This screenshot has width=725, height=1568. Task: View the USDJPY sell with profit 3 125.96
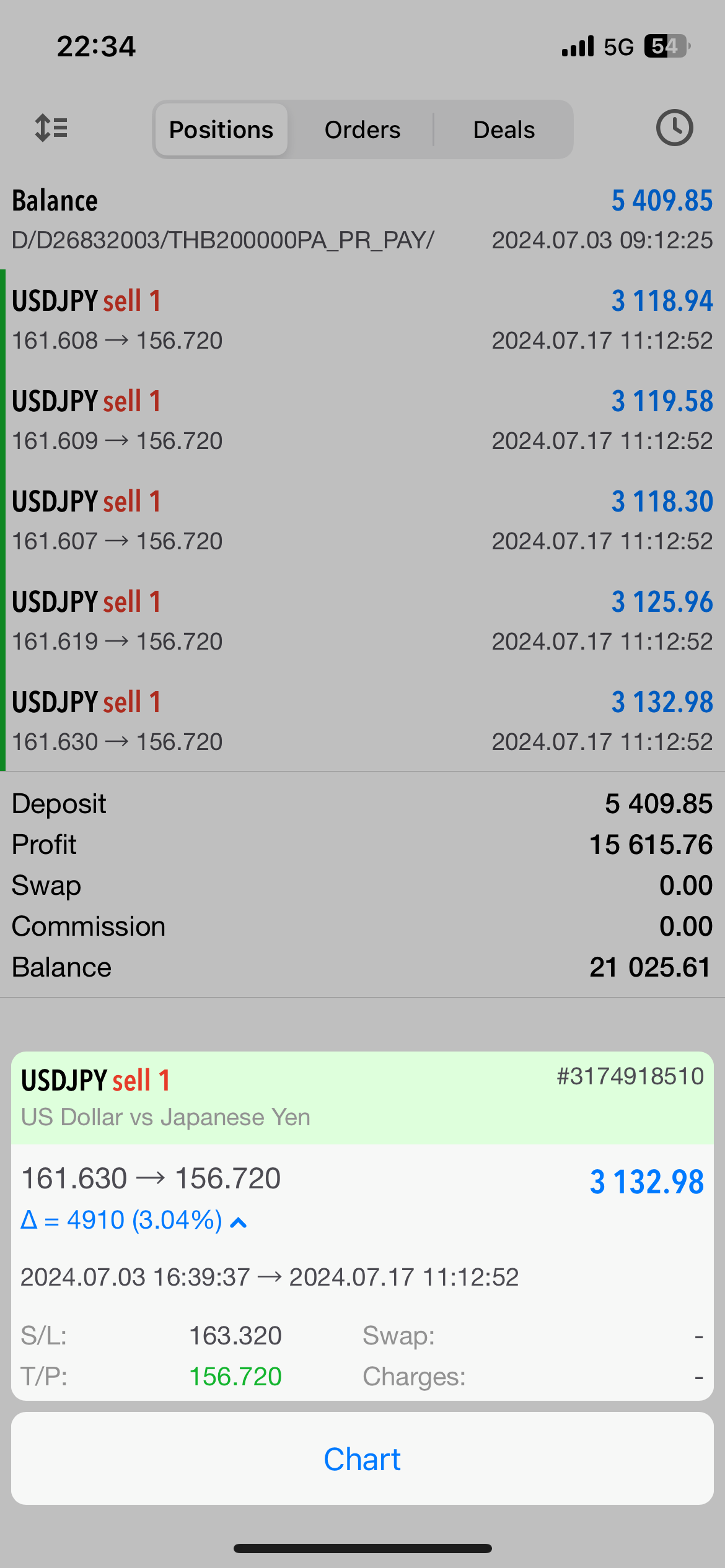(x=362, y=621)
